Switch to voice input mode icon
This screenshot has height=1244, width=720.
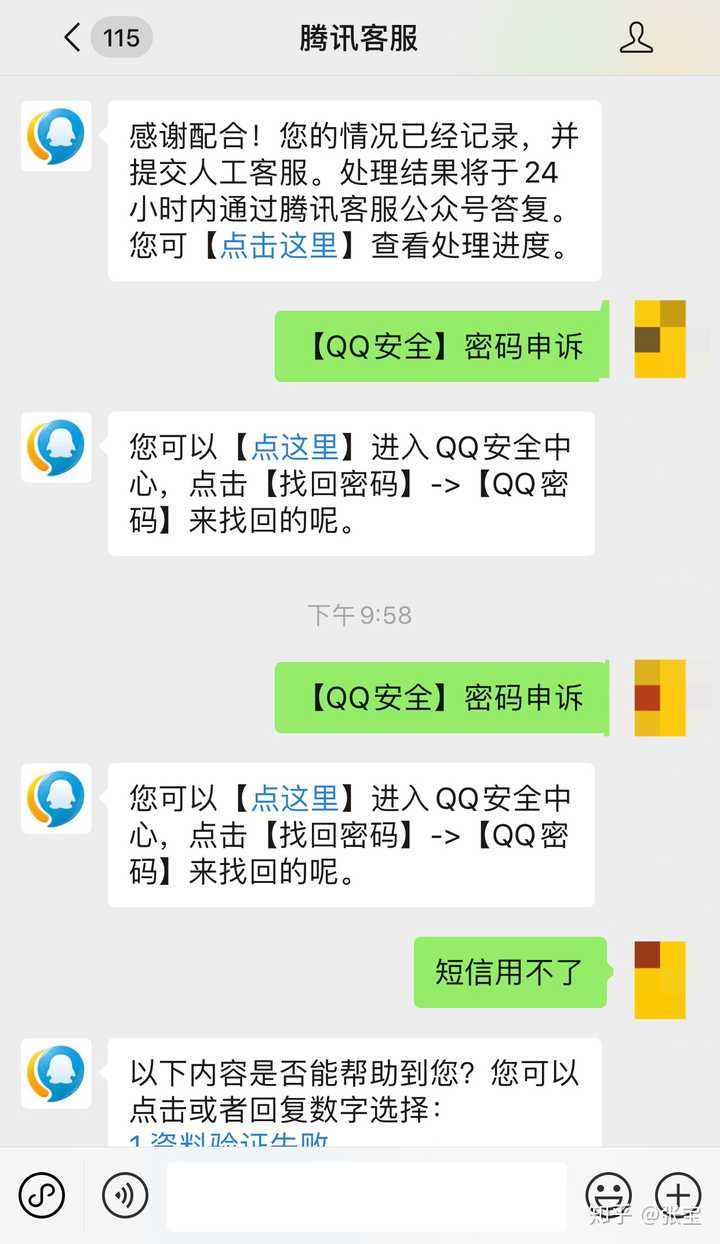125,1195
